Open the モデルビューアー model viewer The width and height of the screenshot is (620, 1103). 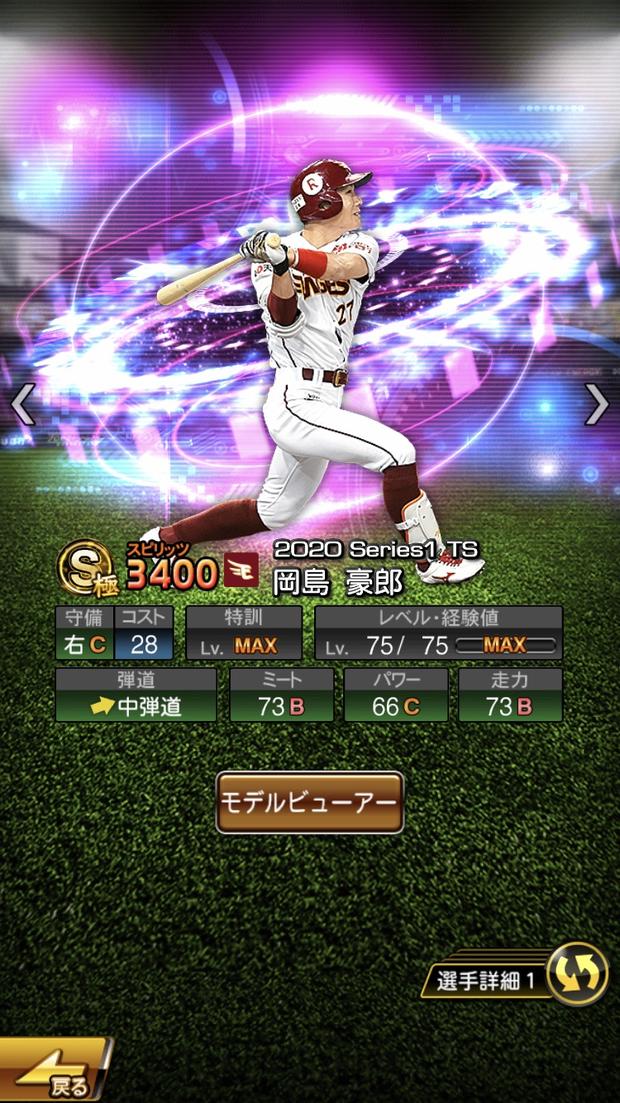point(310,802)
